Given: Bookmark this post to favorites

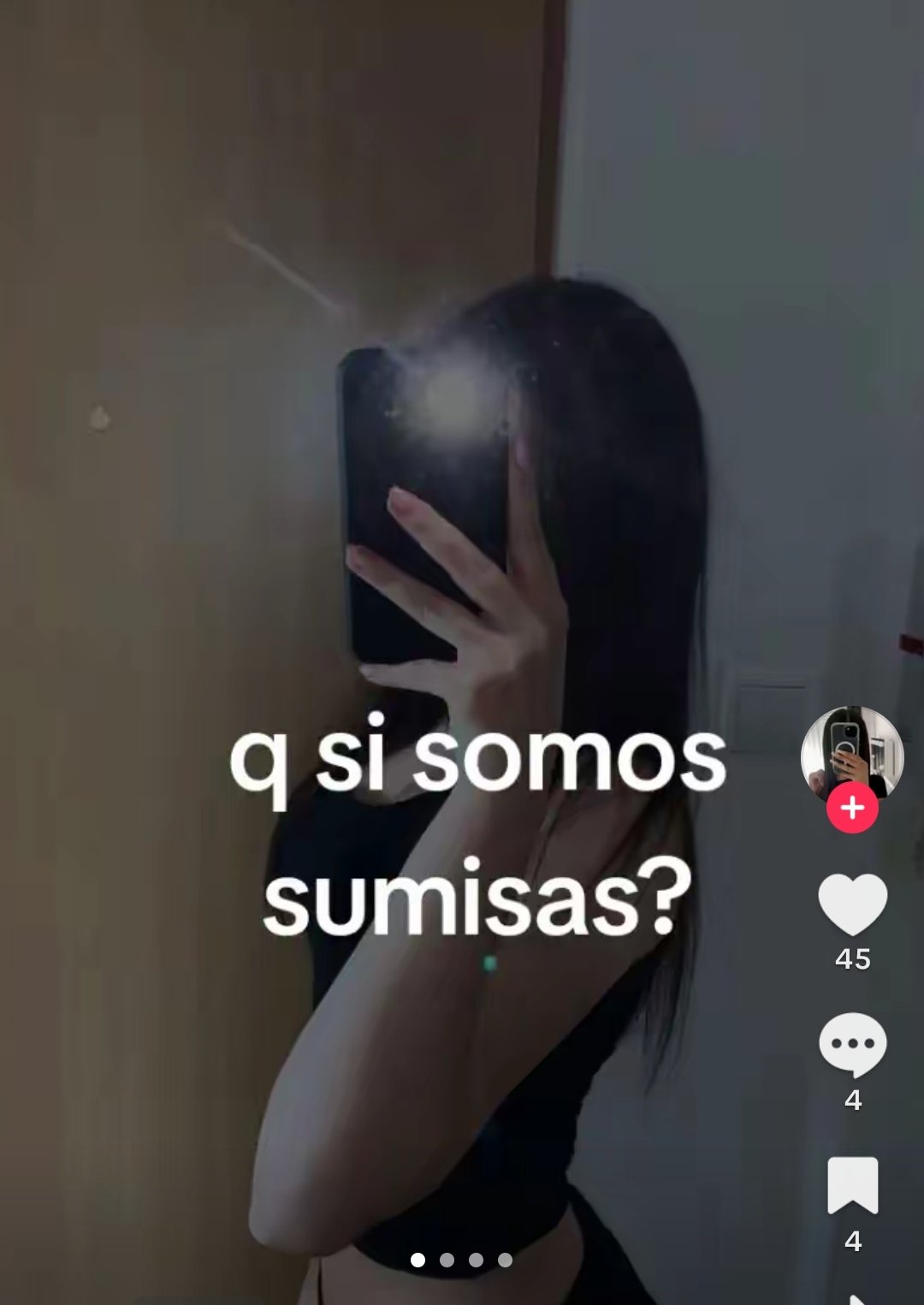Looking at the screenshot, I should point(852,1185).
